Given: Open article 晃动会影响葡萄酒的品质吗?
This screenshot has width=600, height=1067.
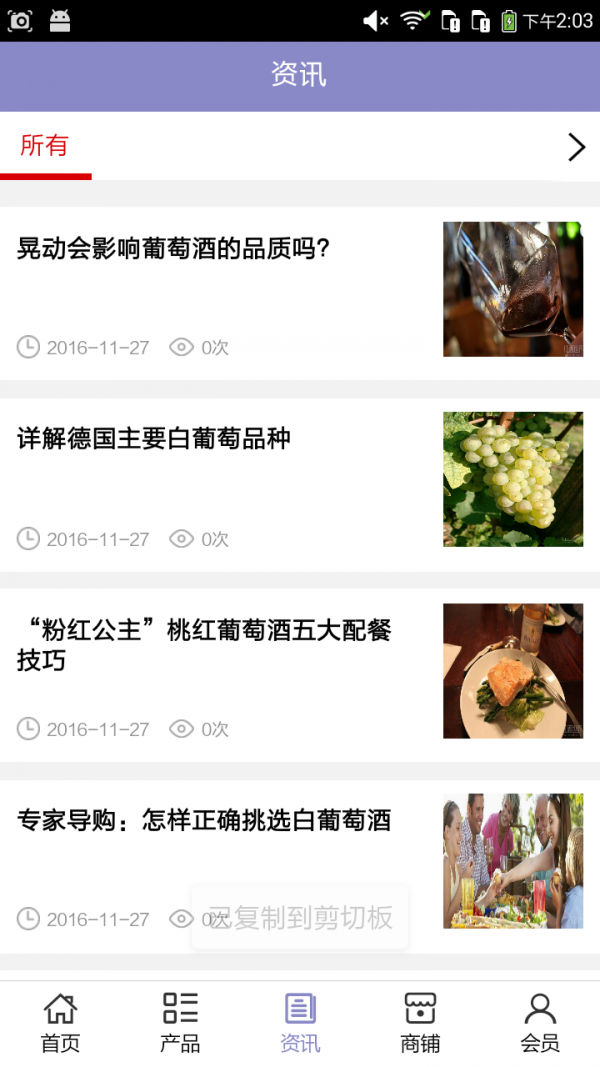Looking at the screenshot, I should coord(173,249).
